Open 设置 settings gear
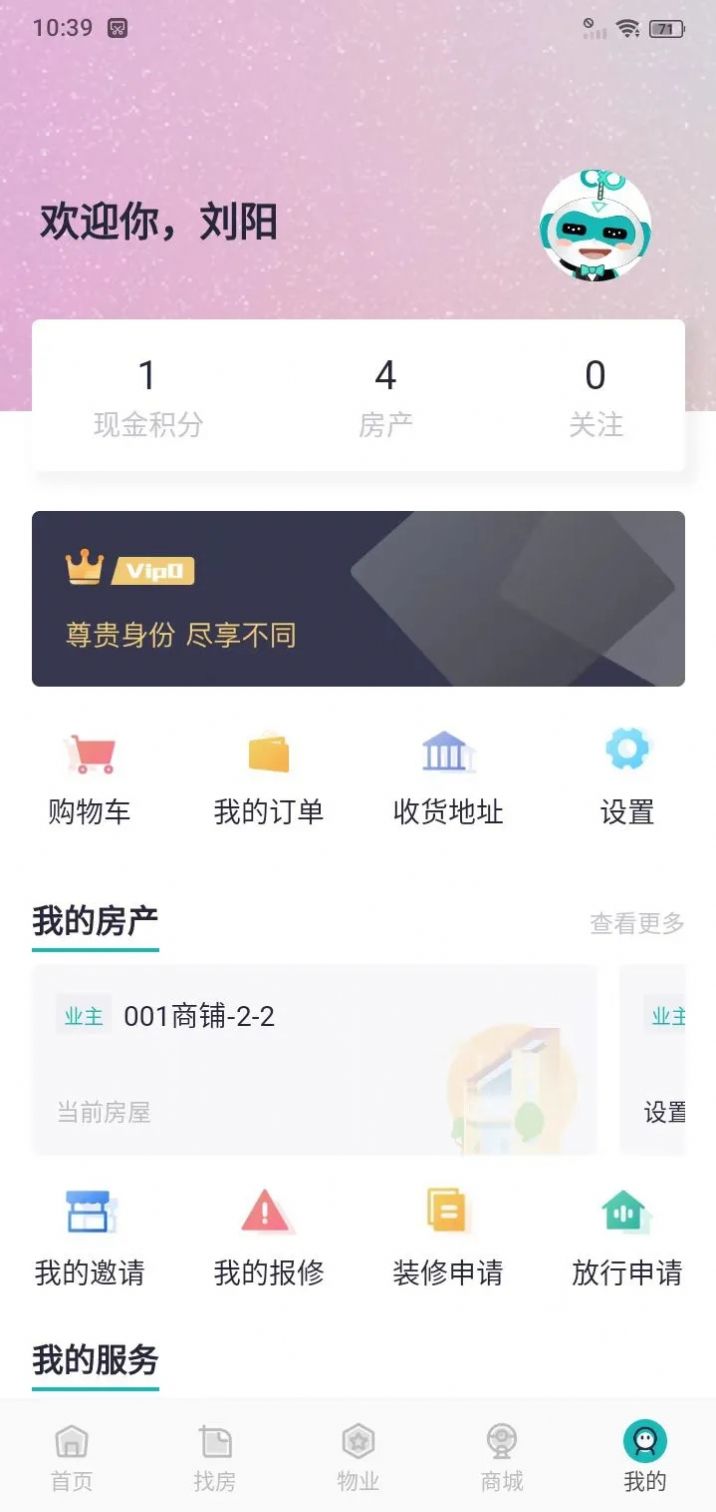Screen dimensions: 716x1512 click(627, 778)
